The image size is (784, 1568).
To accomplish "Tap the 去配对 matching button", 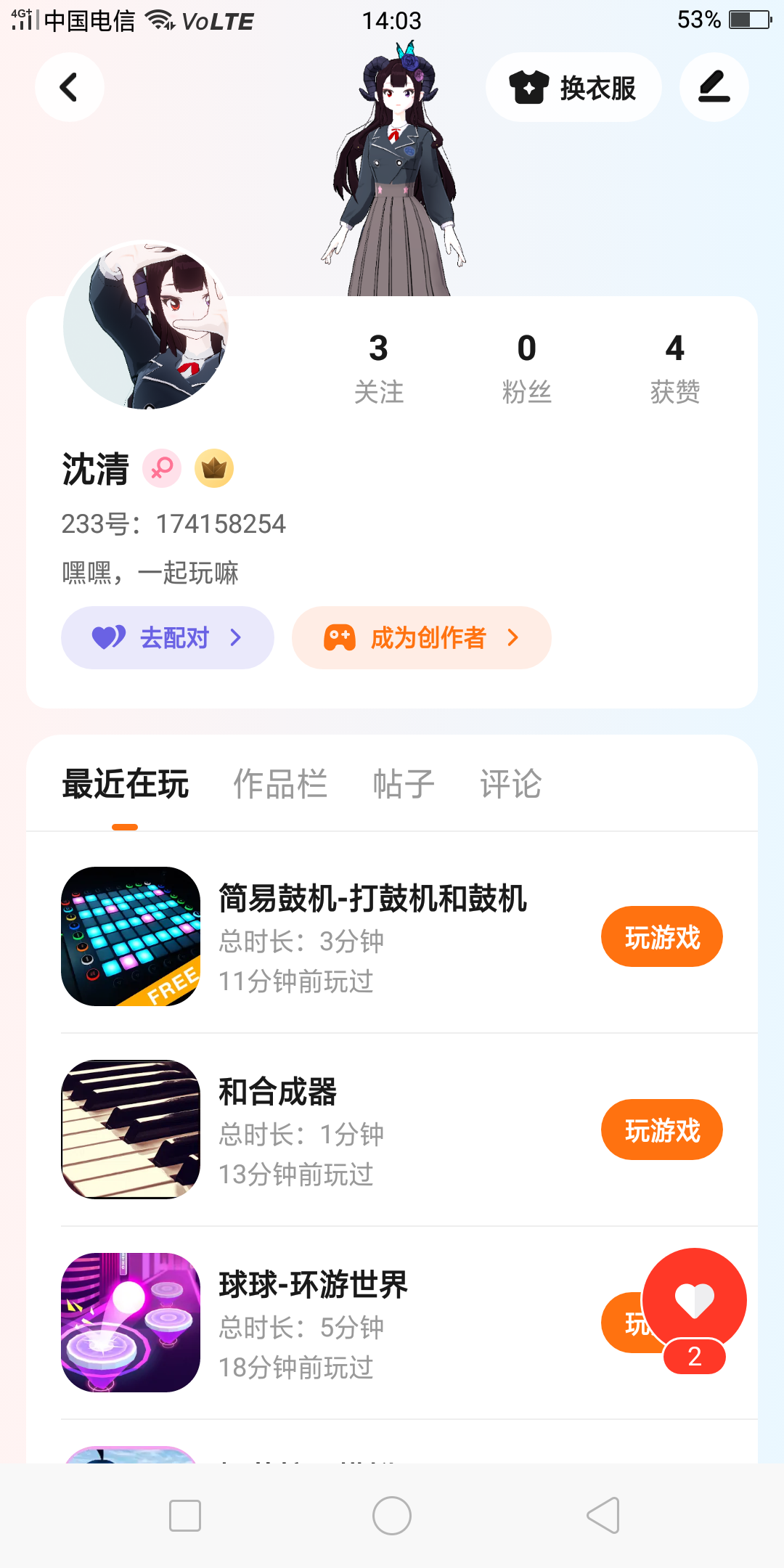I will (167, 637).
